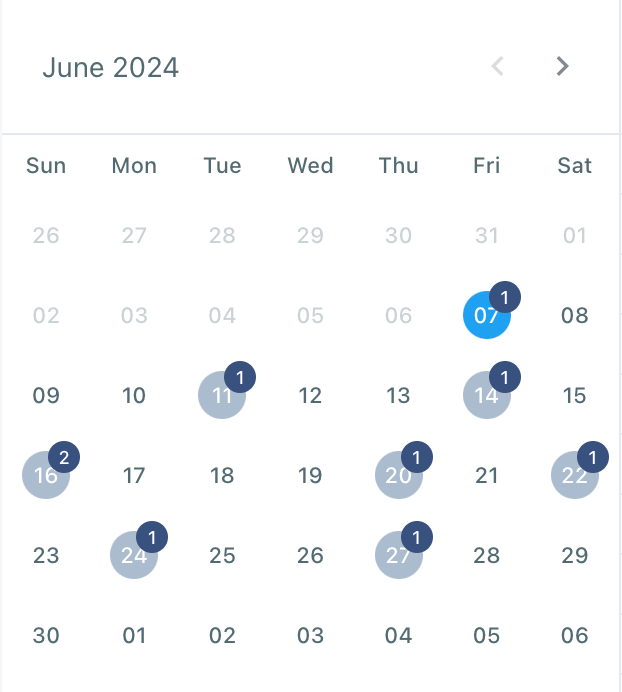
Task: Choose June 24 date
Action: click(134, 555)
